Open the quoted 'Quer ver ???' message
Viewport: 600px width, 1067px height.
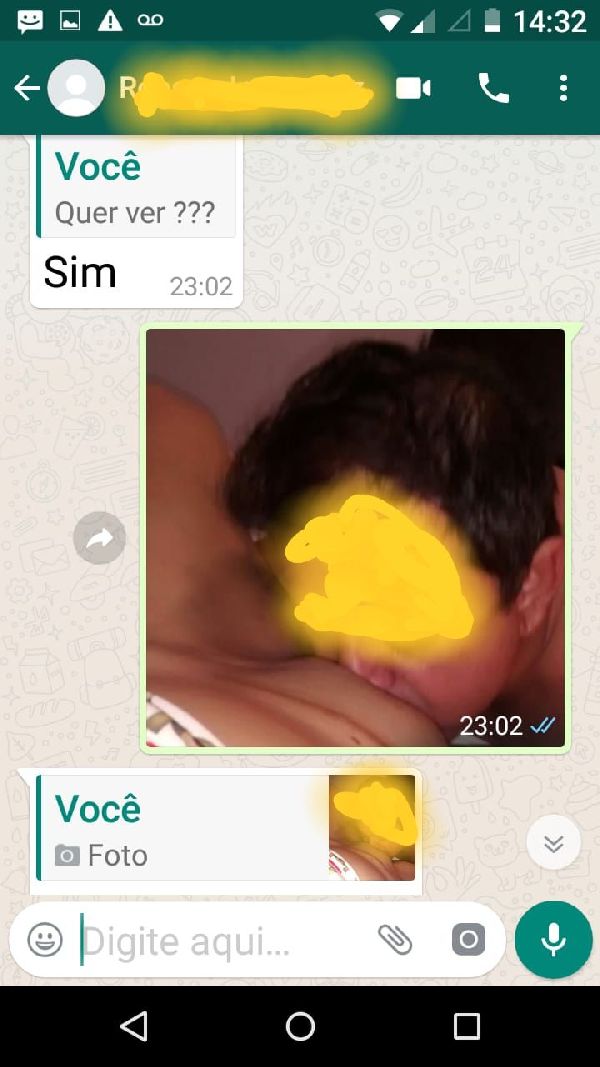137,189
